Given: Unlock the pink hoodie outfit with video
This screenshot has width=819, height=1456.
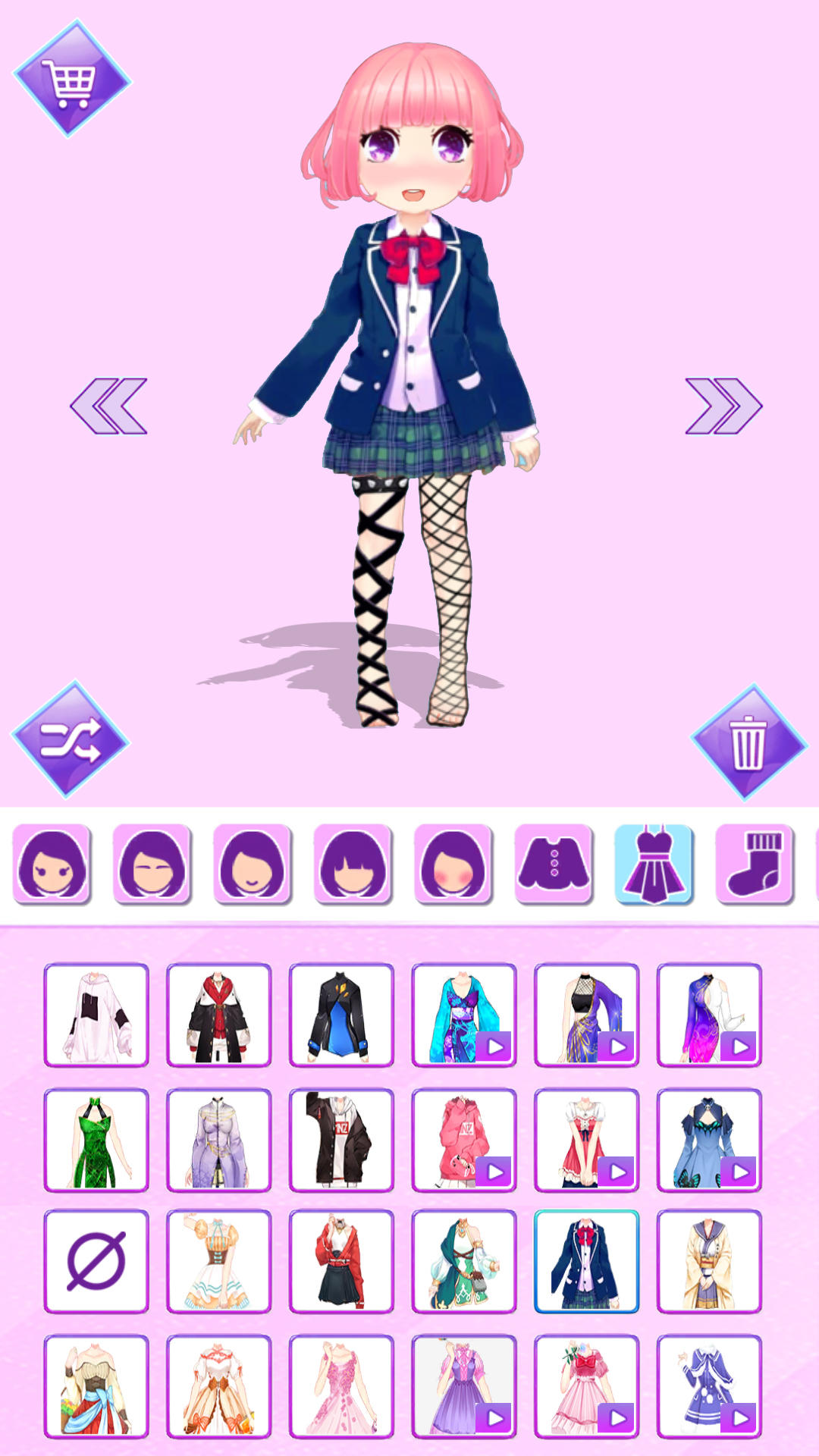Looking at the screenshot, I should (464, 1139).
